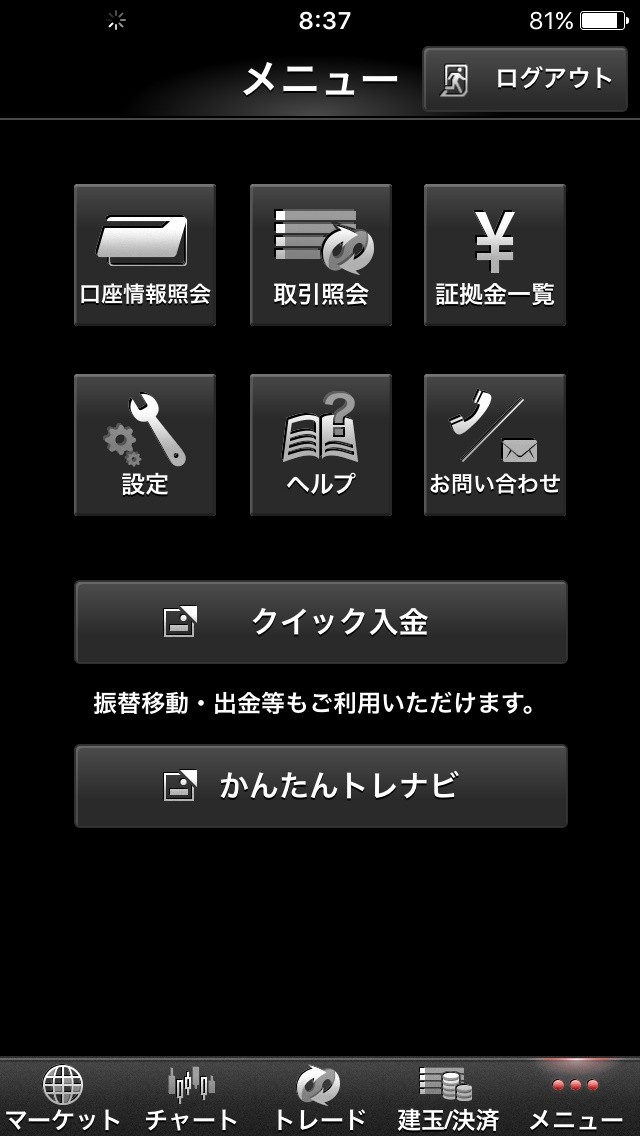This screenshot has height=1136, width=640.
Task: Open 取引照会 trade inquiry
Action: pos(320,255)
